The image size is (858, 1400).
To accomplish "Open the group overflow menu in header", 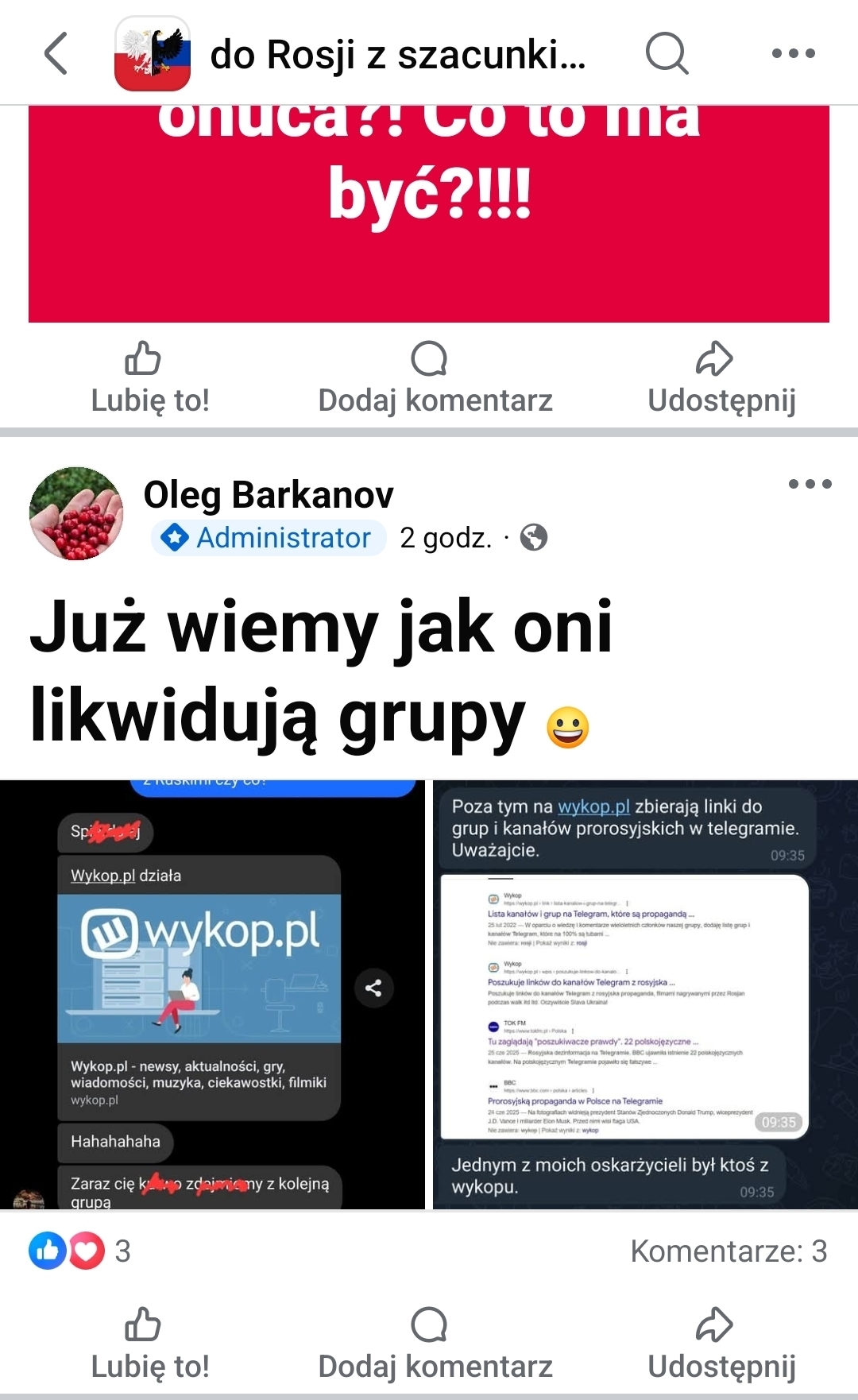I will pos(793,53).
